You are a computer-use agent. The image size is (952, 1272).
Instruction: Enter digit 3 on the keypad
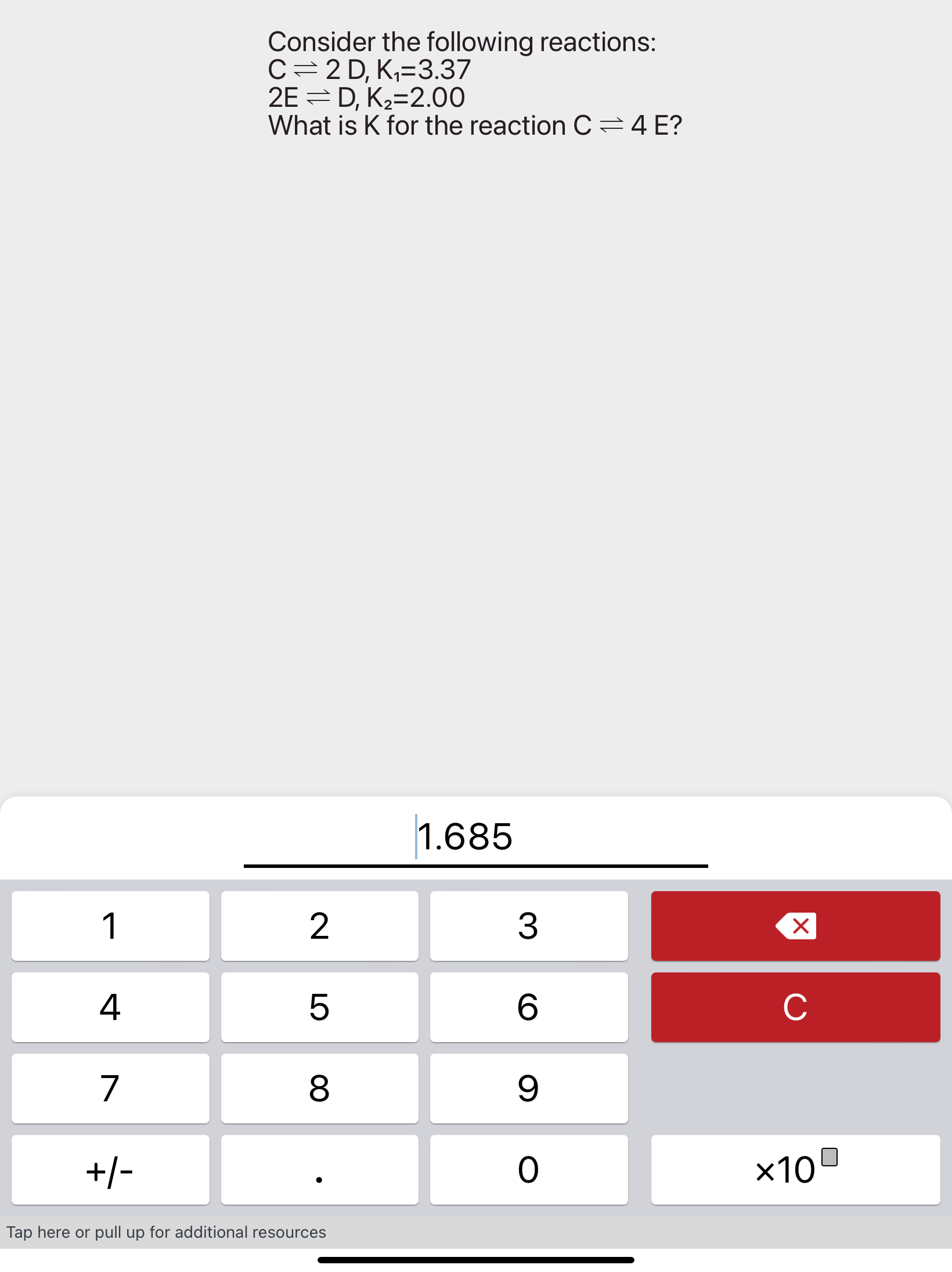pyautogui.click(x=528, y=925)
